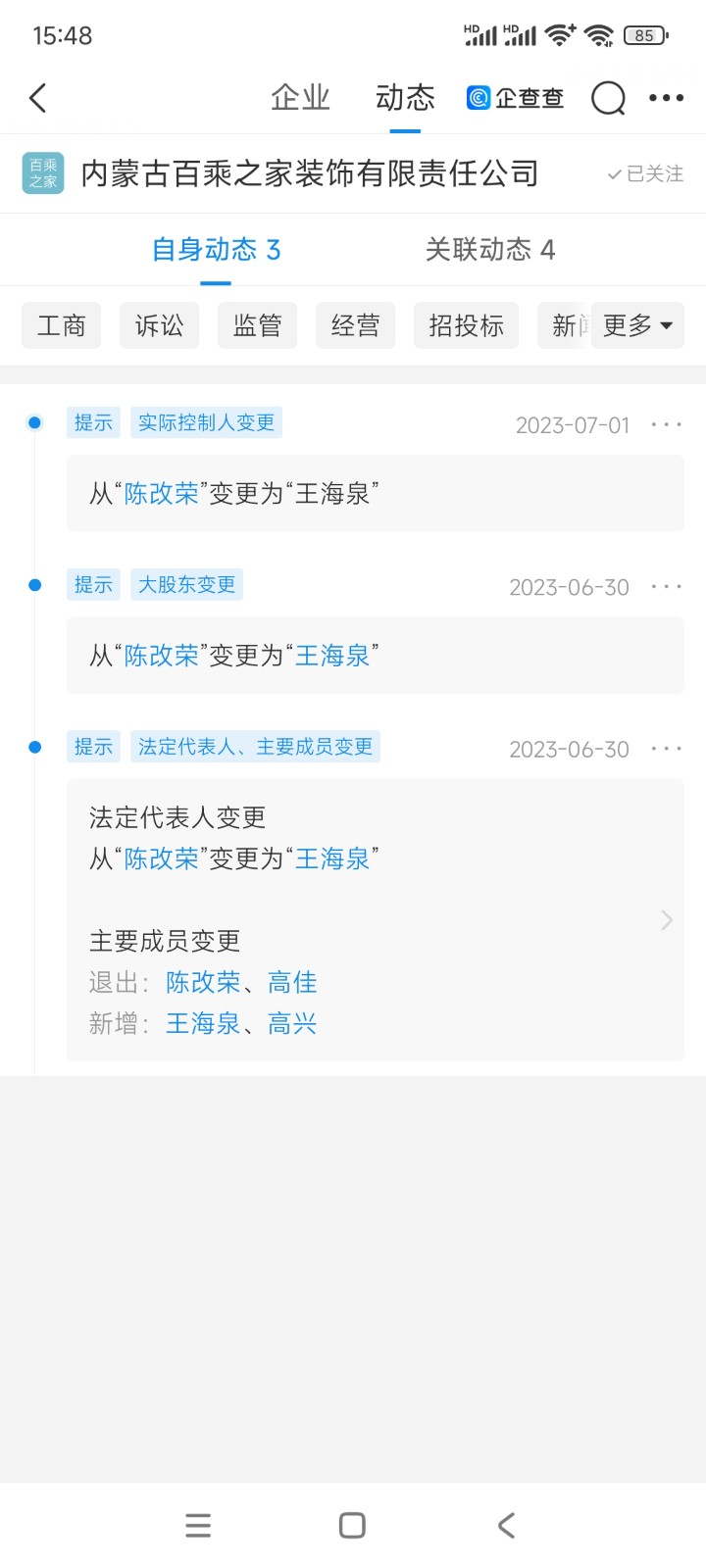
Task: Tap the system home button
Action: (352, 1525)
